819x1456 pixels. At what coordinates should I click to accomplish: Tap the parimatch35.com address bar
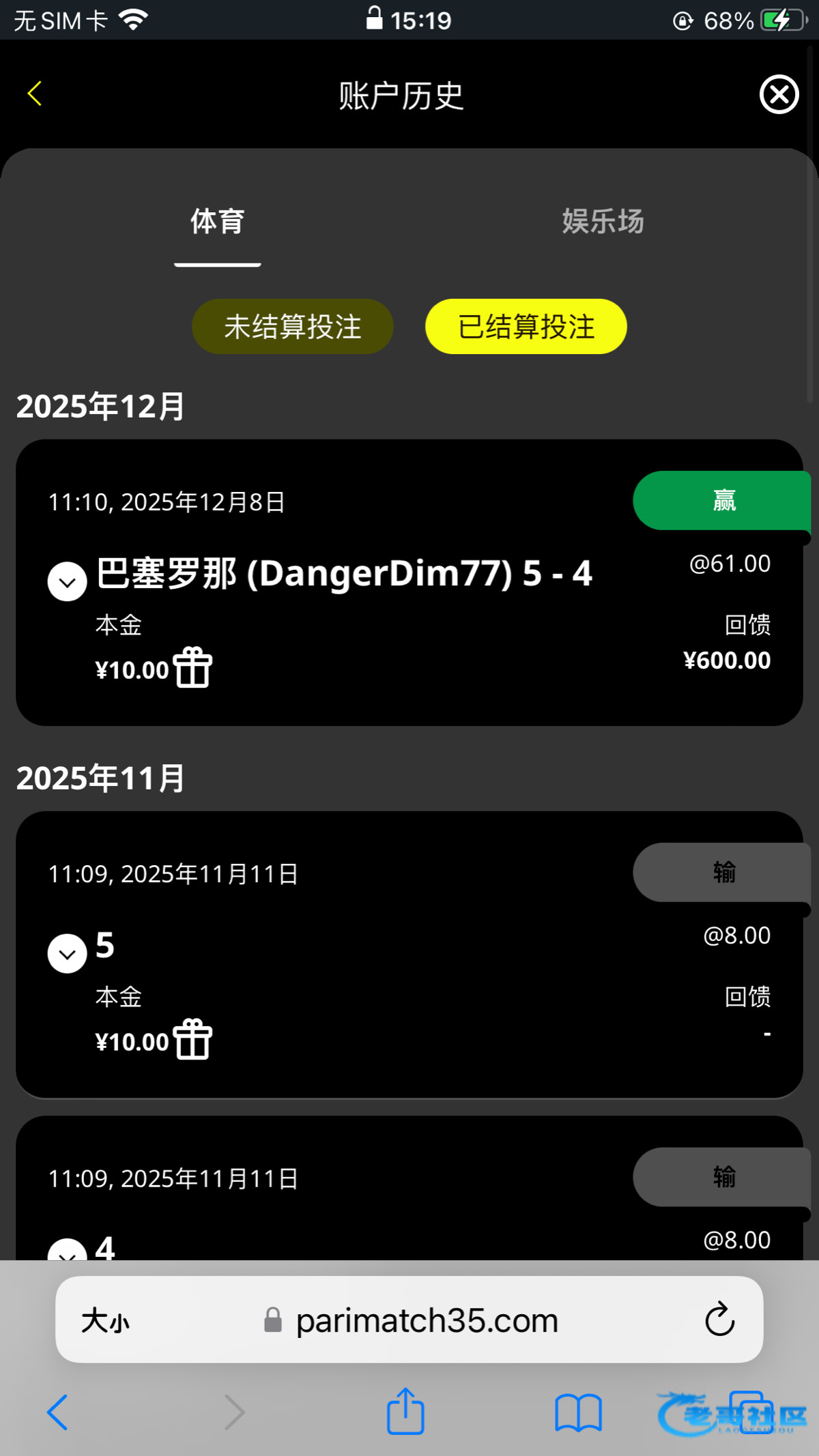427,1320
